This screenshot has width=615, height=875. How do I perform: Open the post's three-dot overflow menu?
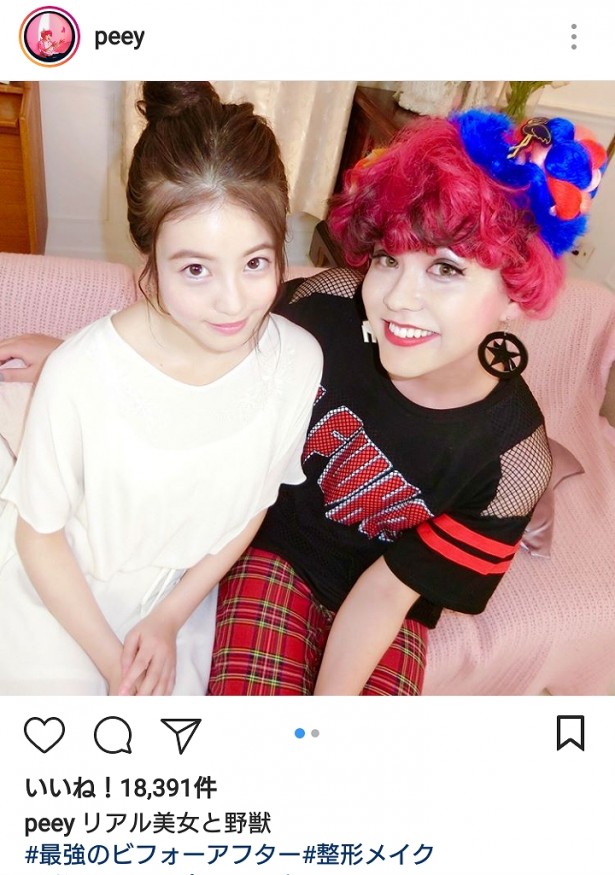(573, 37)
